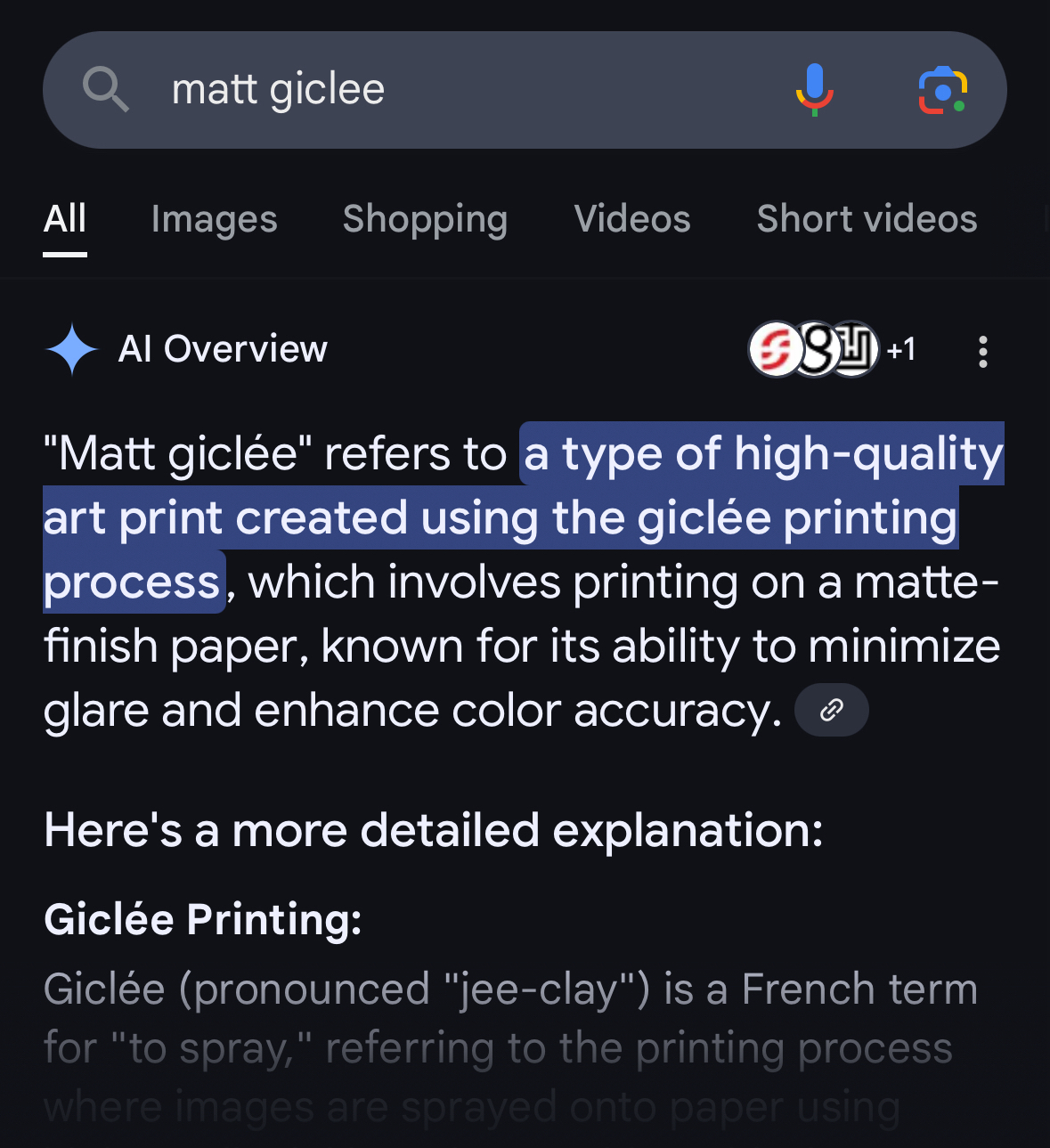Switch to the Videos tab
This screenshot has width=1050, height=1148.
(x=631, y=219)
